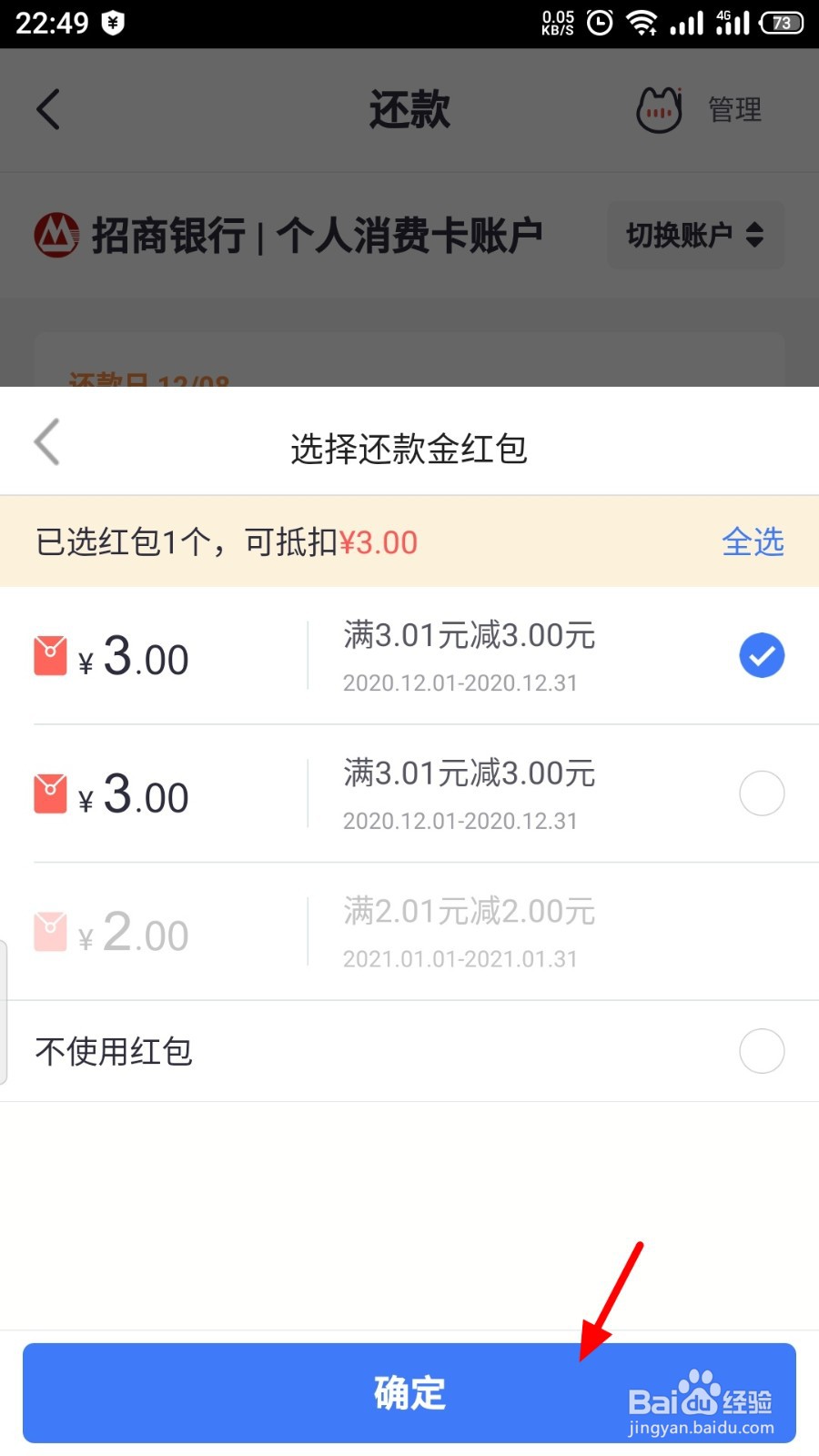Click the red envelope icon of second ¥3.00 packet
The image size is (819, 1456).
[x=51, y=794]
